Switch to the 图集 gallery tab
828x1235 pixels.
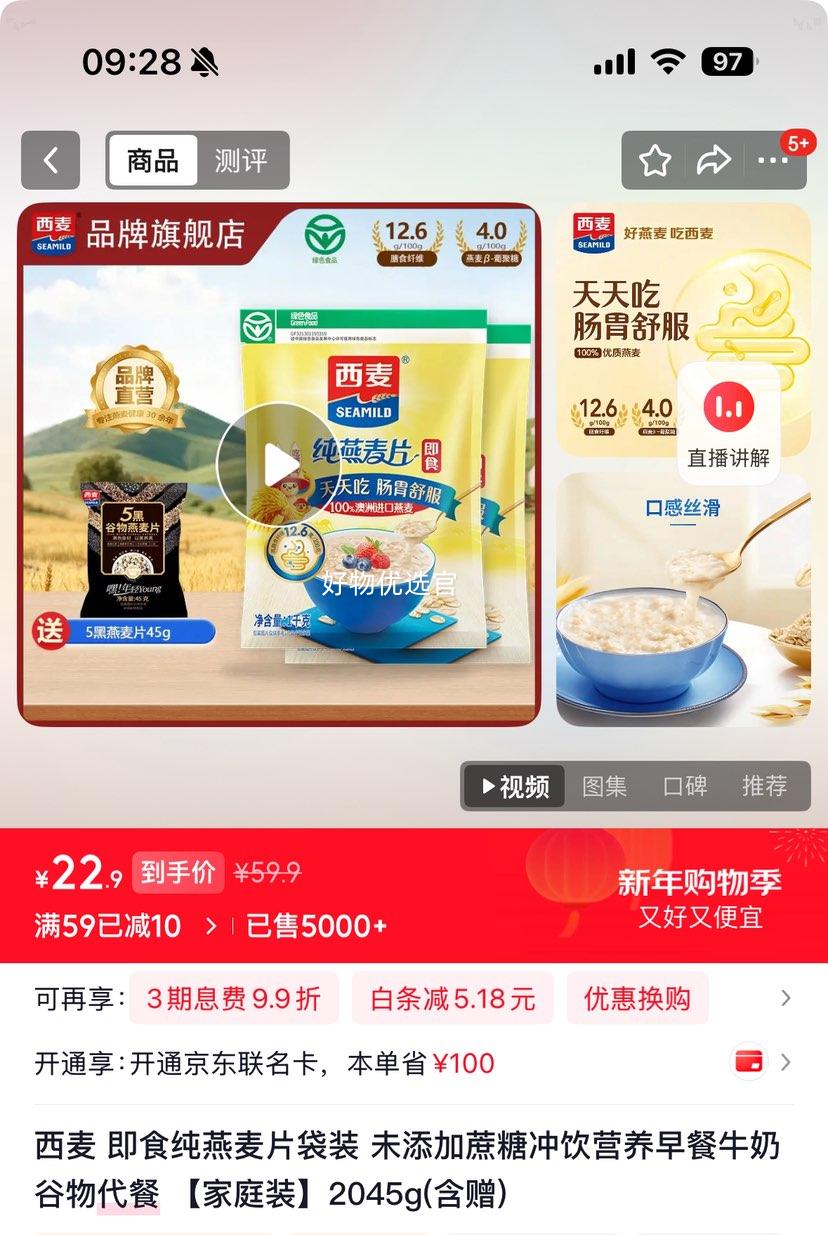pos(604,786)
